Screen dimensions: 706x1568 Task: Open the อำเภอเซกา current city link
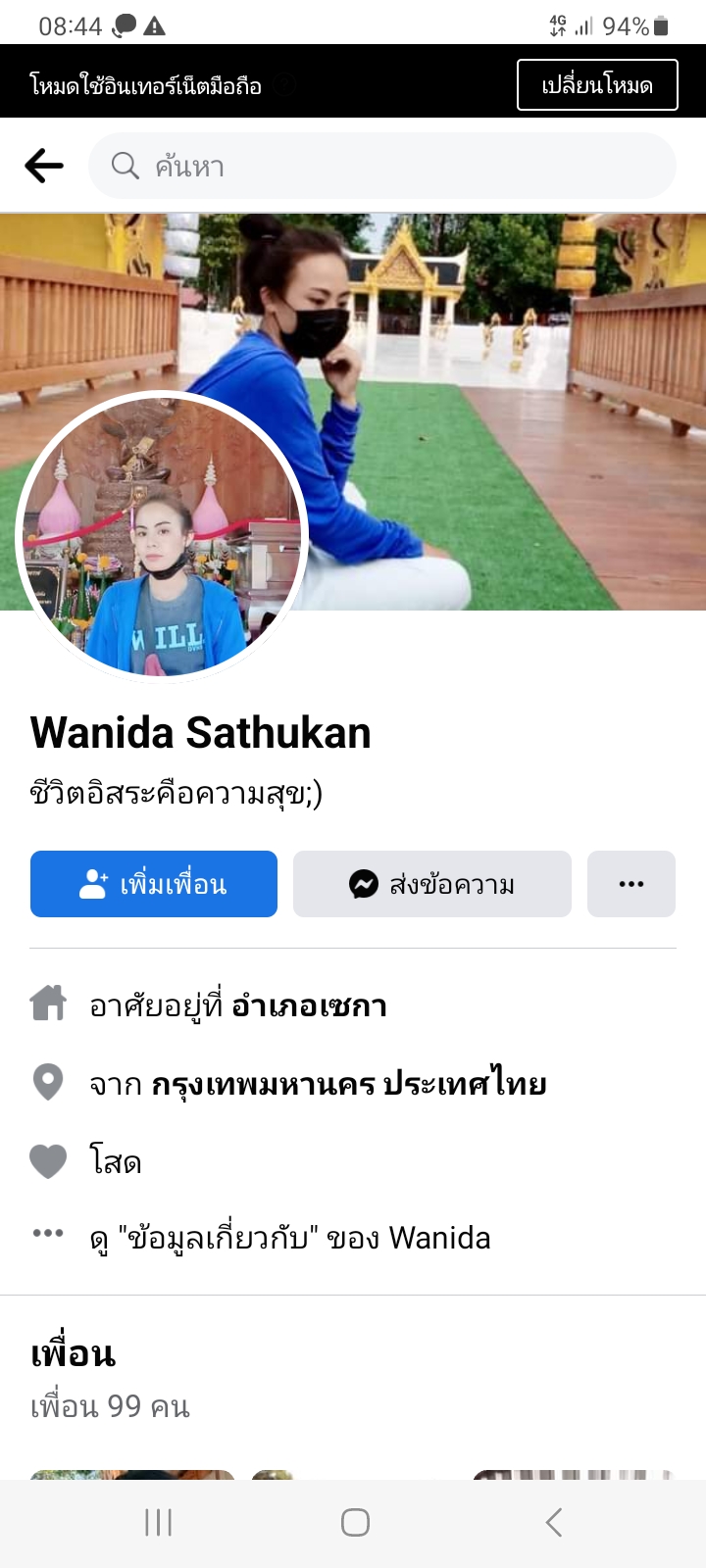(309, 1005)
